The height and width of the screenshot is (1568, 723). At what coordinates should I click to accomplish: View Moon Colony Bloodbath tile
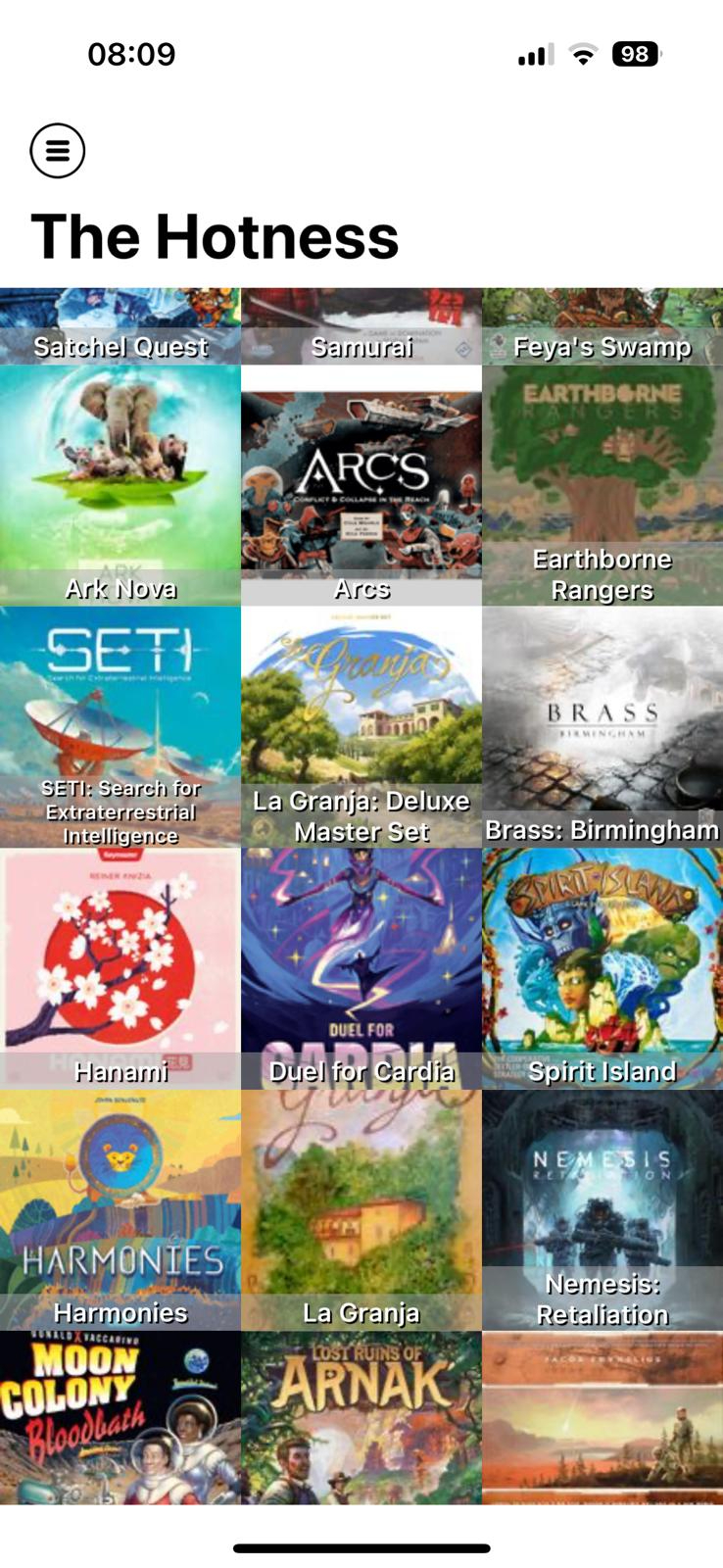120,1416
